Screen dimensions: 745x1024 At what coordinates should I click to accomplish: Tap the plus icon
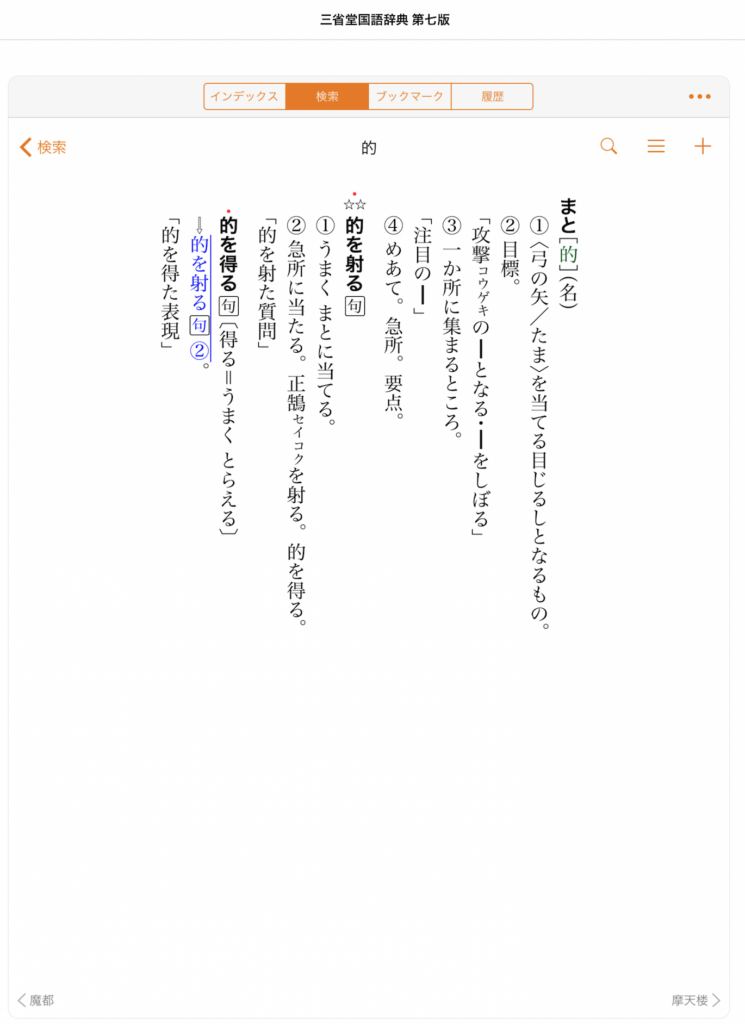tap(703, 147)
